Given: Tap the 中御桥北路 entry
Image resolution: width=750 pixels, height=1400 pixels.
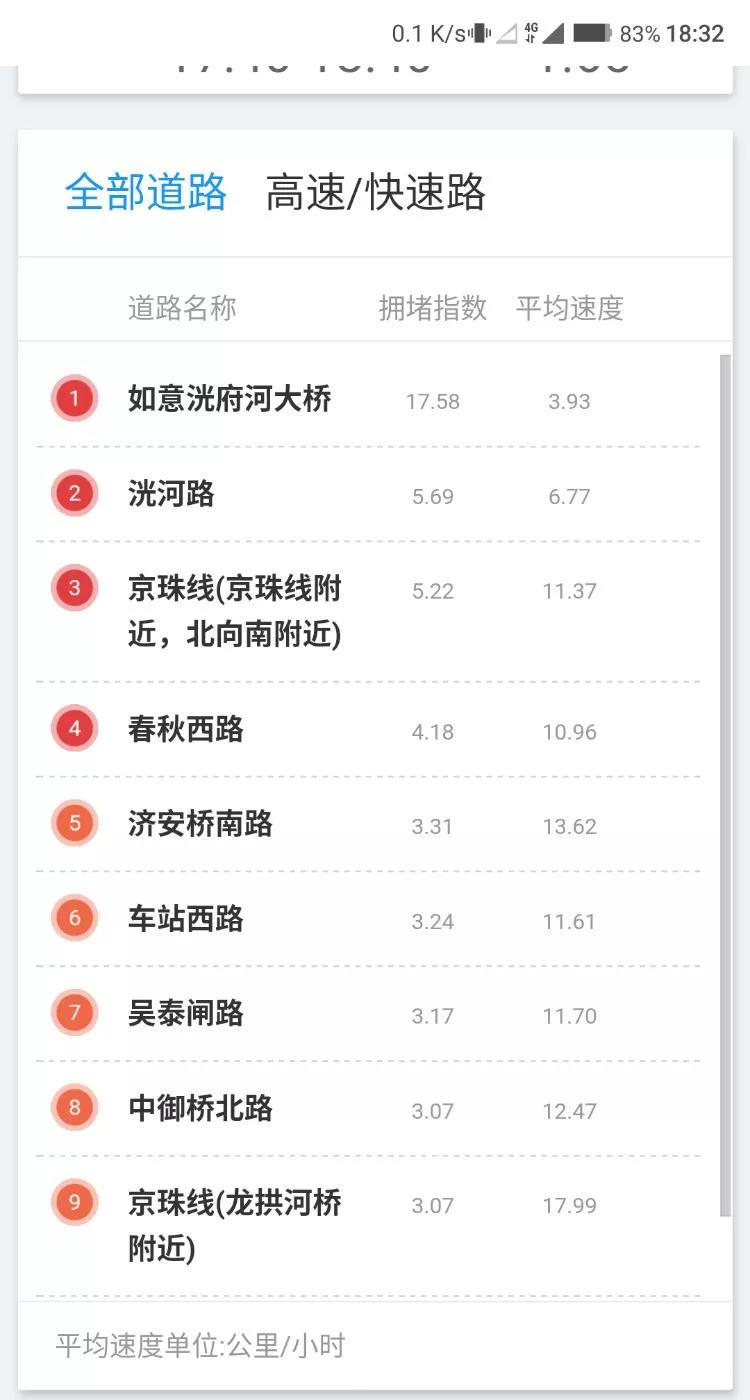Looking at the screenshot, I should click(x=368, y=1109).
